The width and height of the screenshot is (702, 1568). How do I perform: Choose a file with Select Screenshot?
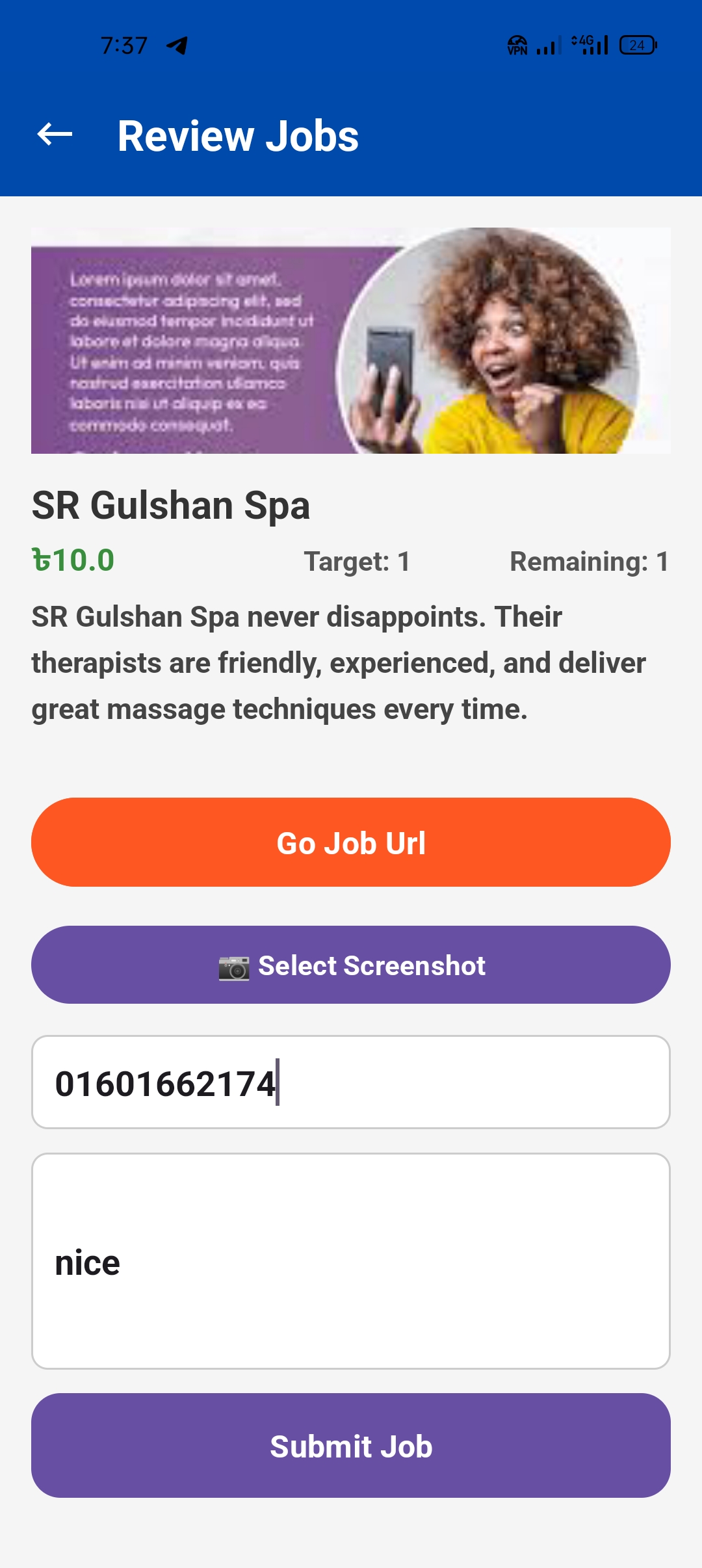351,965
